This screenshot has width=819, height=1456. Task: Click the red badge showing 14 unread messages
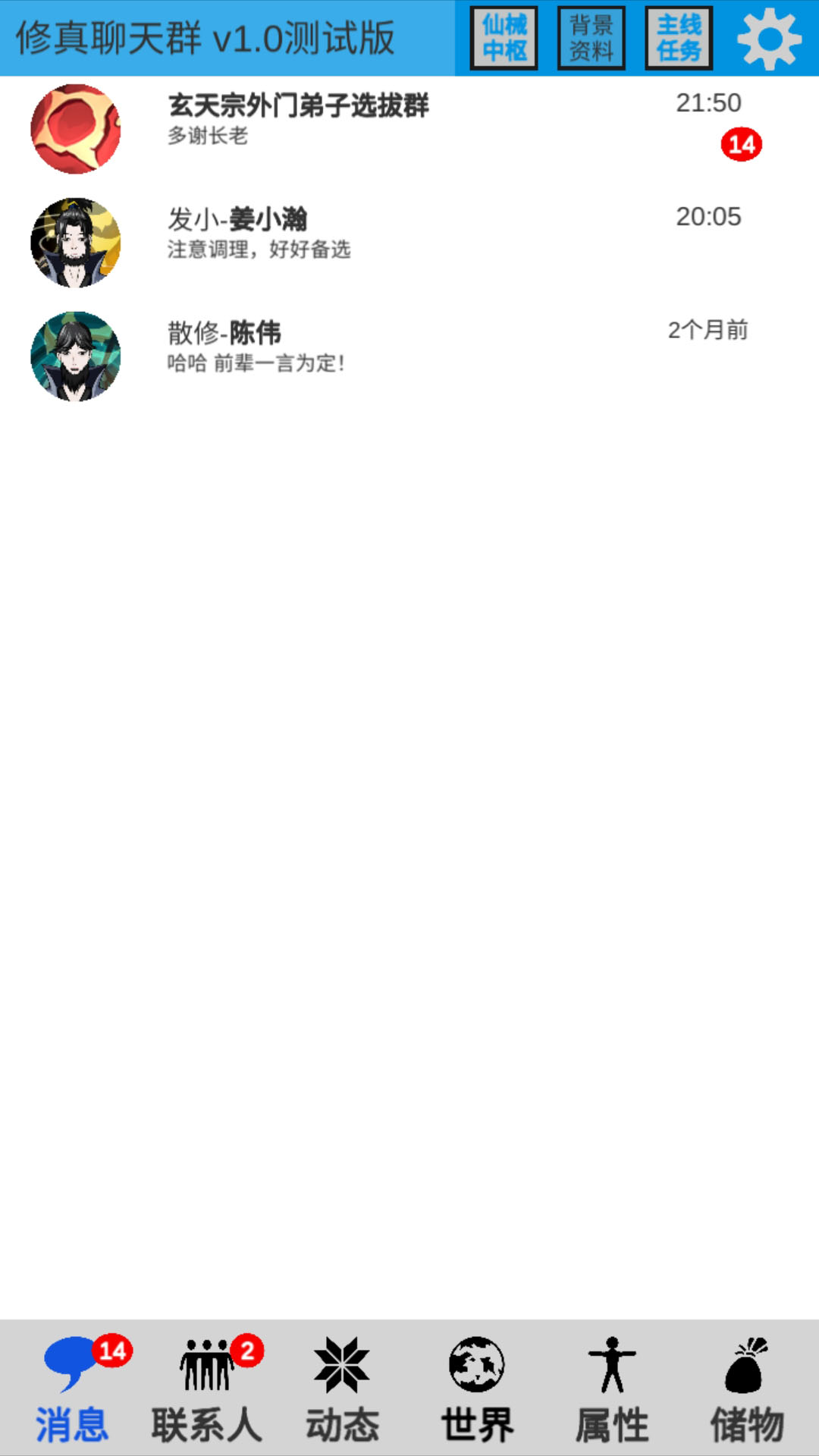[742, 143]
